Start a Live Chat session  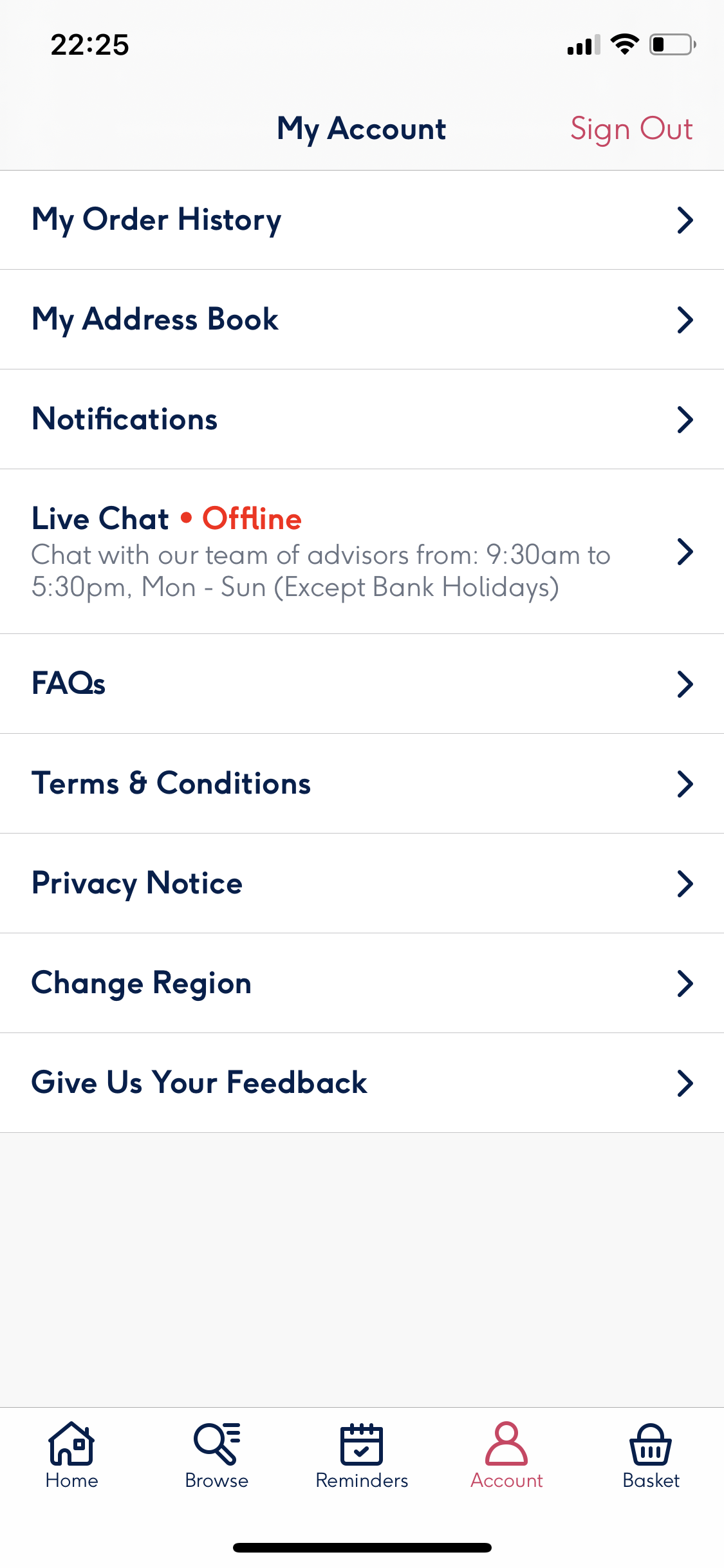[x=257, y=551]
